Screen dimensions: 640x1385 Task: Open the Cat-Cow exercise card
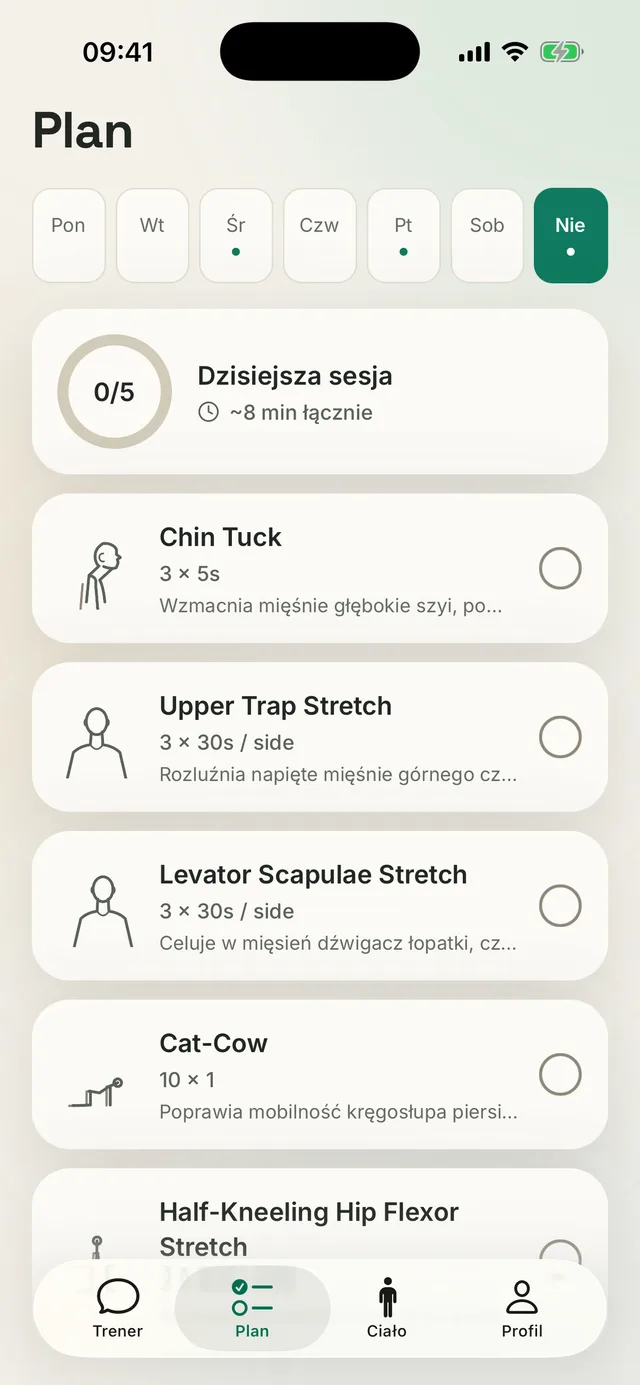coord(320,1075)
